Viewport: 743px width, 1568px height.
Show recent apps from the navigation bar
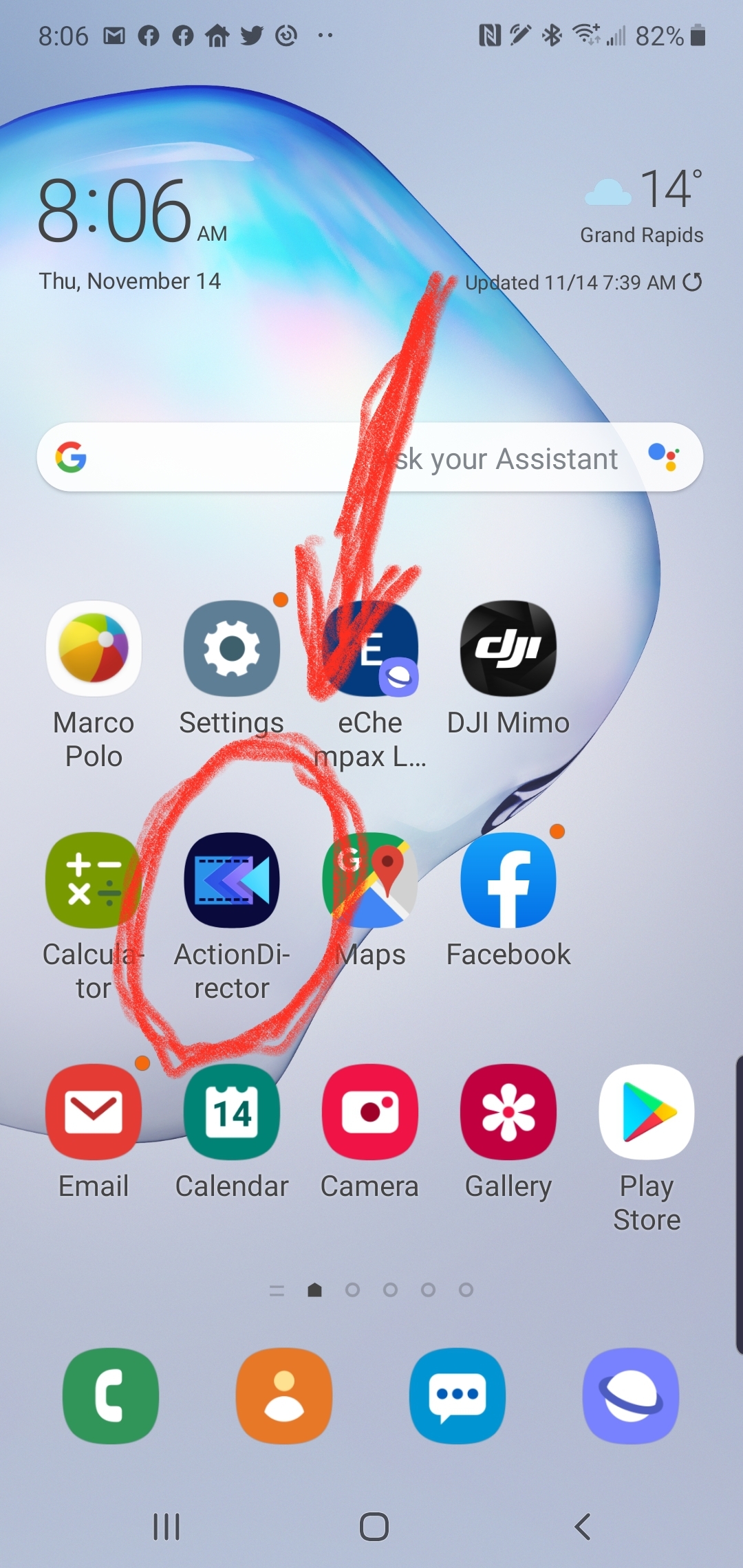[166, 1527]
